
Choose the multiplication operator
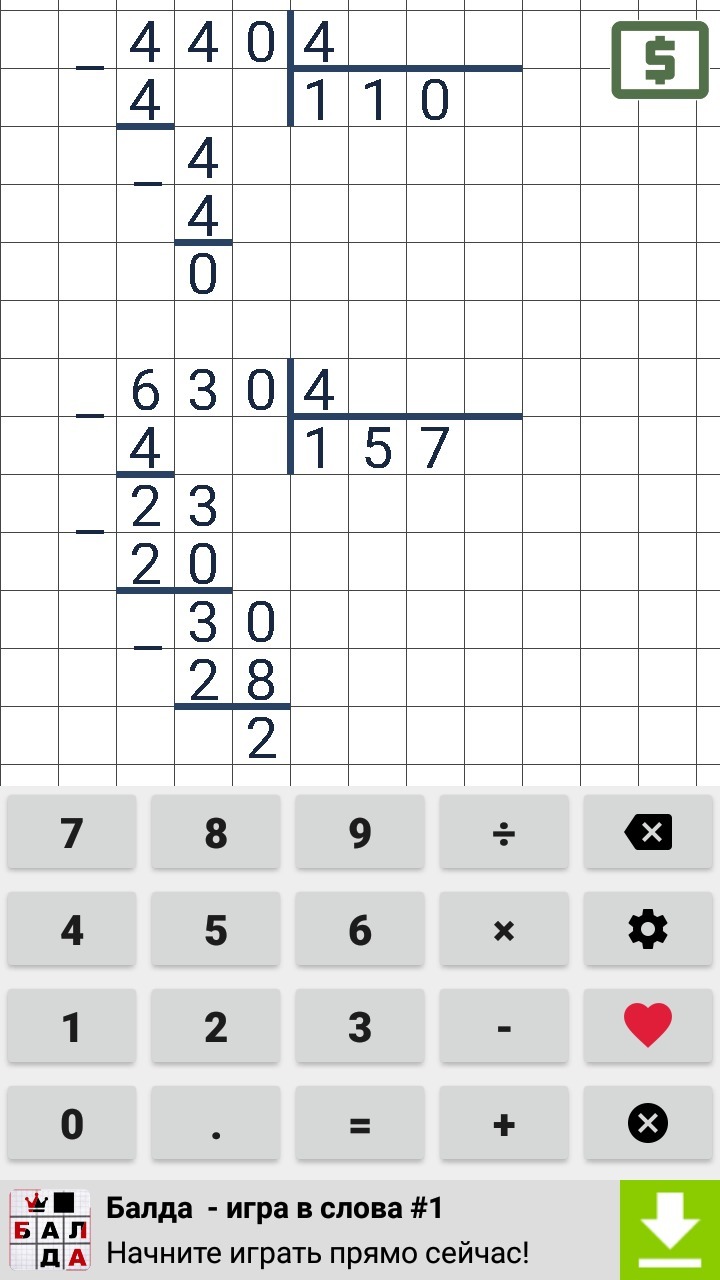[x=504, y=929]
